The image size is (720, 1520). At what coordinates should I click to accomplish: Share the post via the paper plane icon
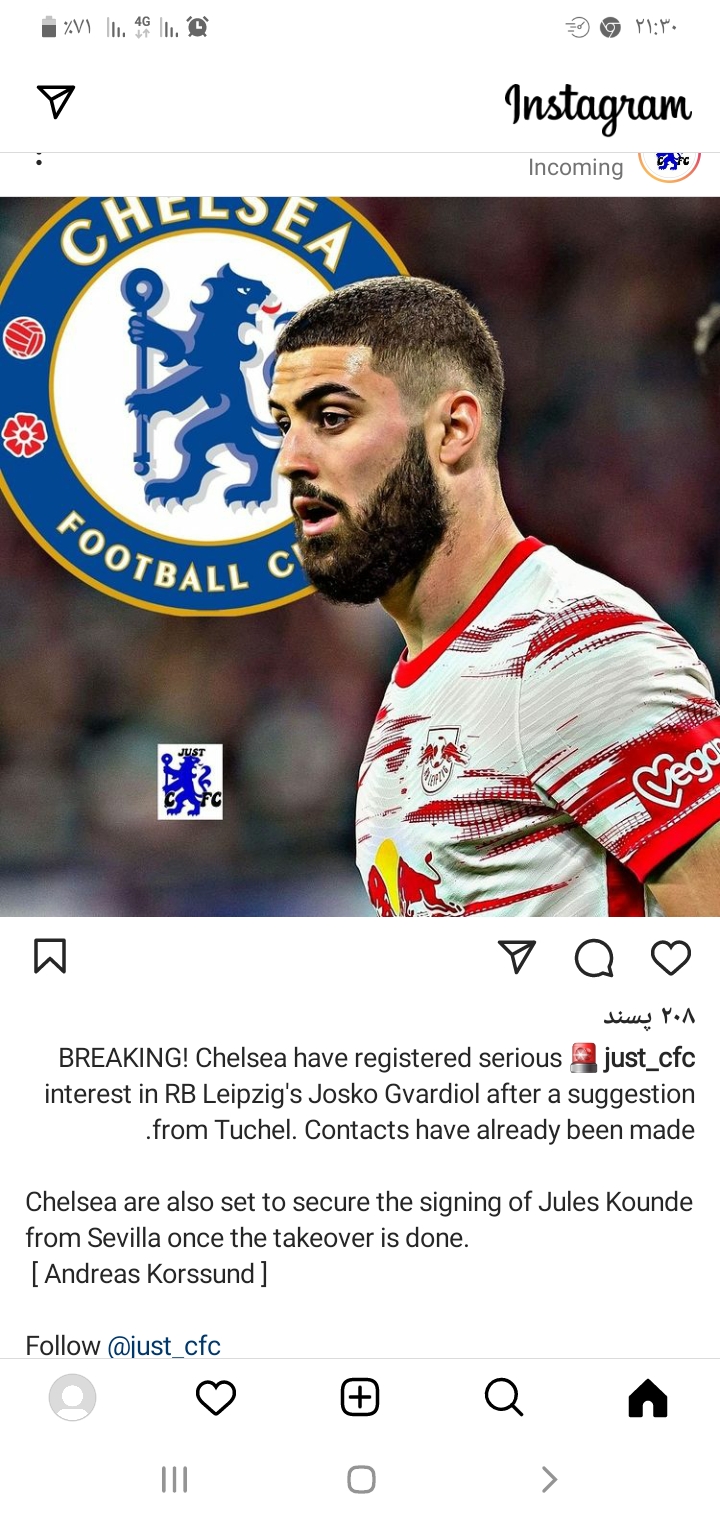(517, 957)
